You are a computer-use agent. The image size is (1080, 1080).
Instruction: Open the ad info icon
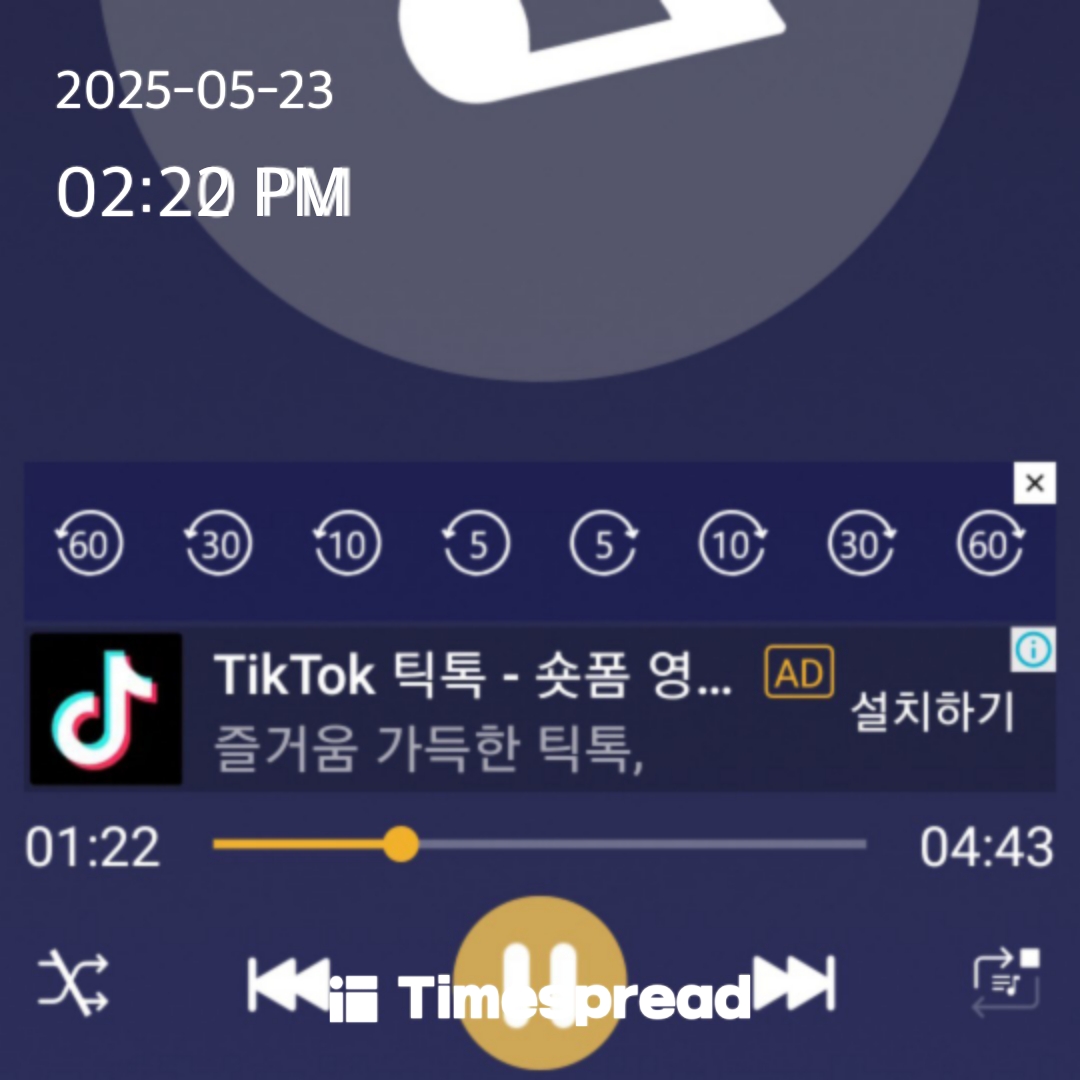(1033, 652)
